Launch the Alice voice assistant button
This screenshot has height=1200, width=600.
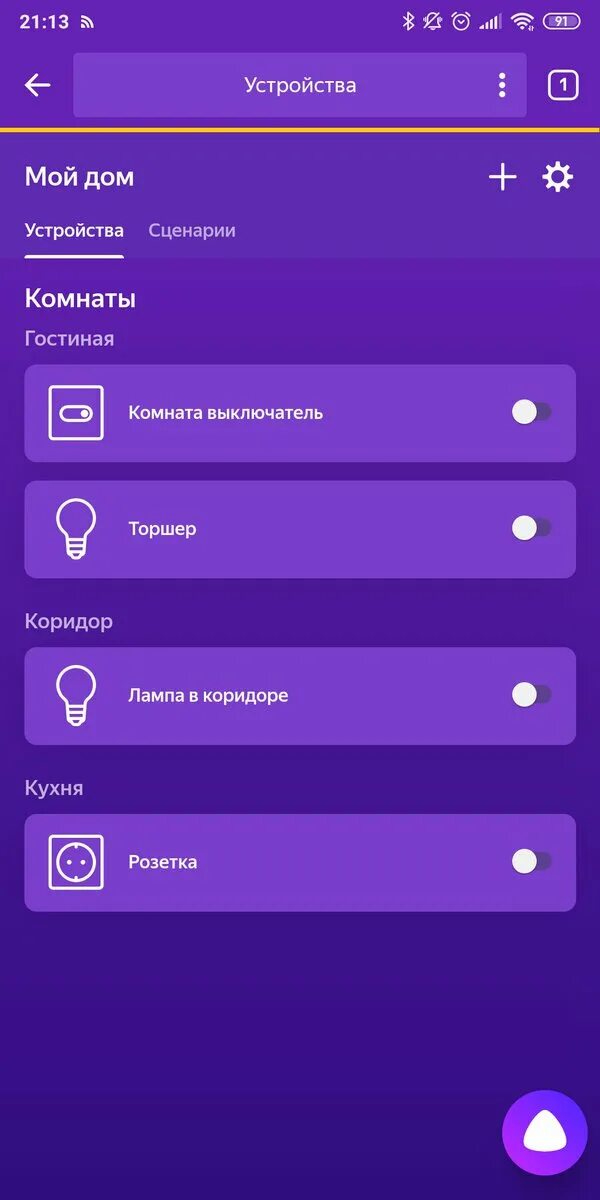tap(544, 1132)
